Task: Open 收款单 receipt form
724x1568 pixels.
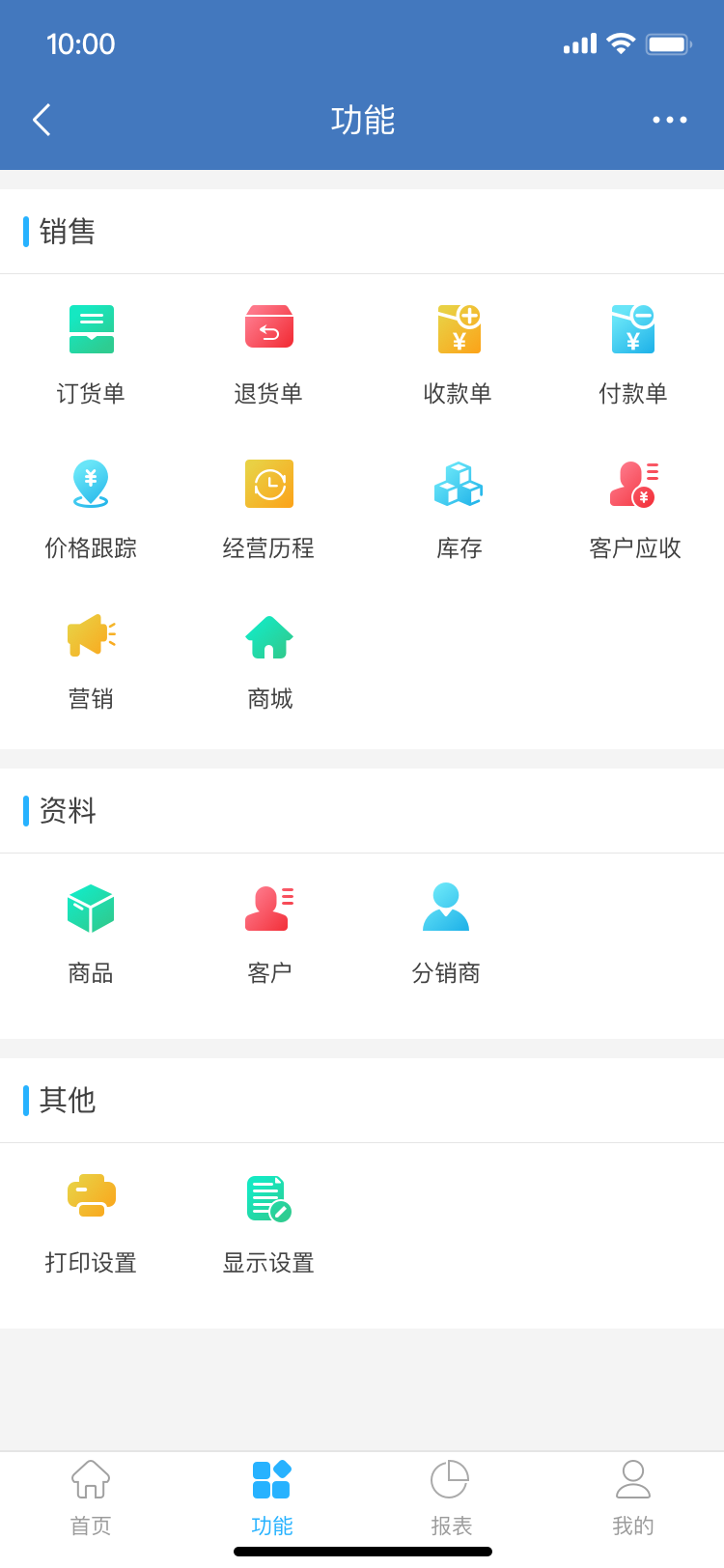Action: pyautogui.click(x=458, y=351)
